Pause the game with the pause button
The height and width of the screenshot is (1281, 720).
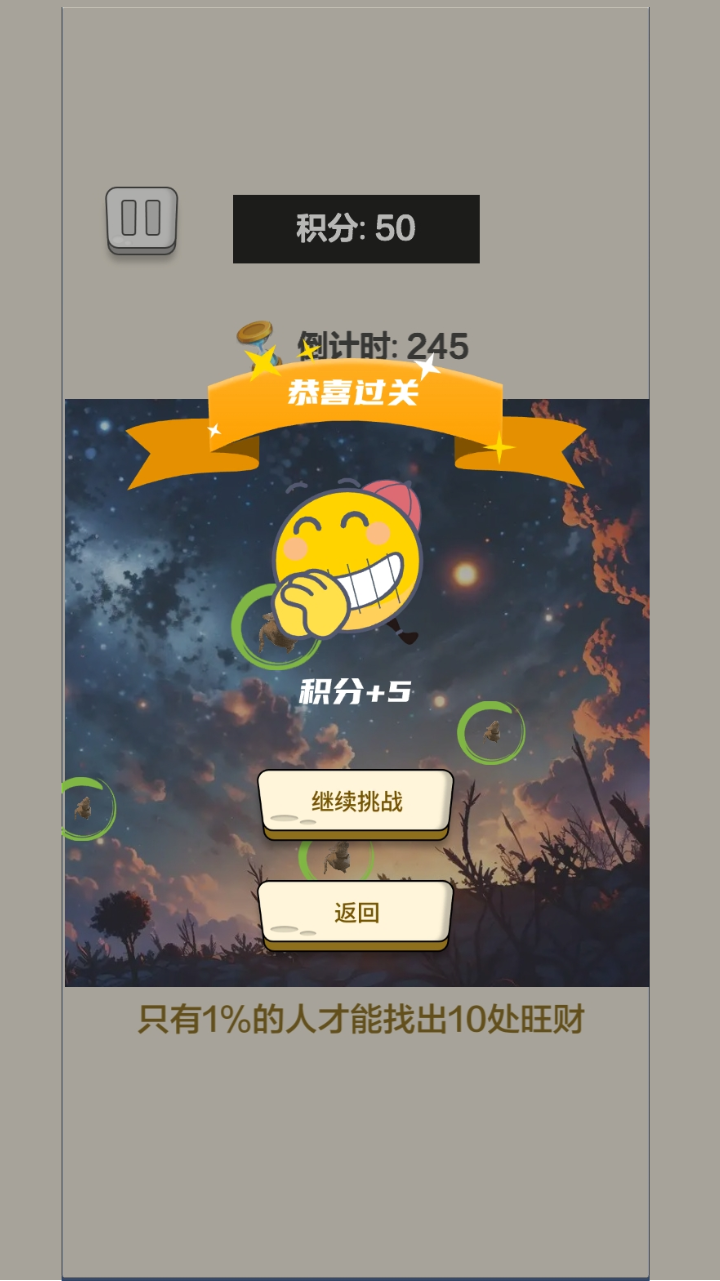click(x=141, y=219)
